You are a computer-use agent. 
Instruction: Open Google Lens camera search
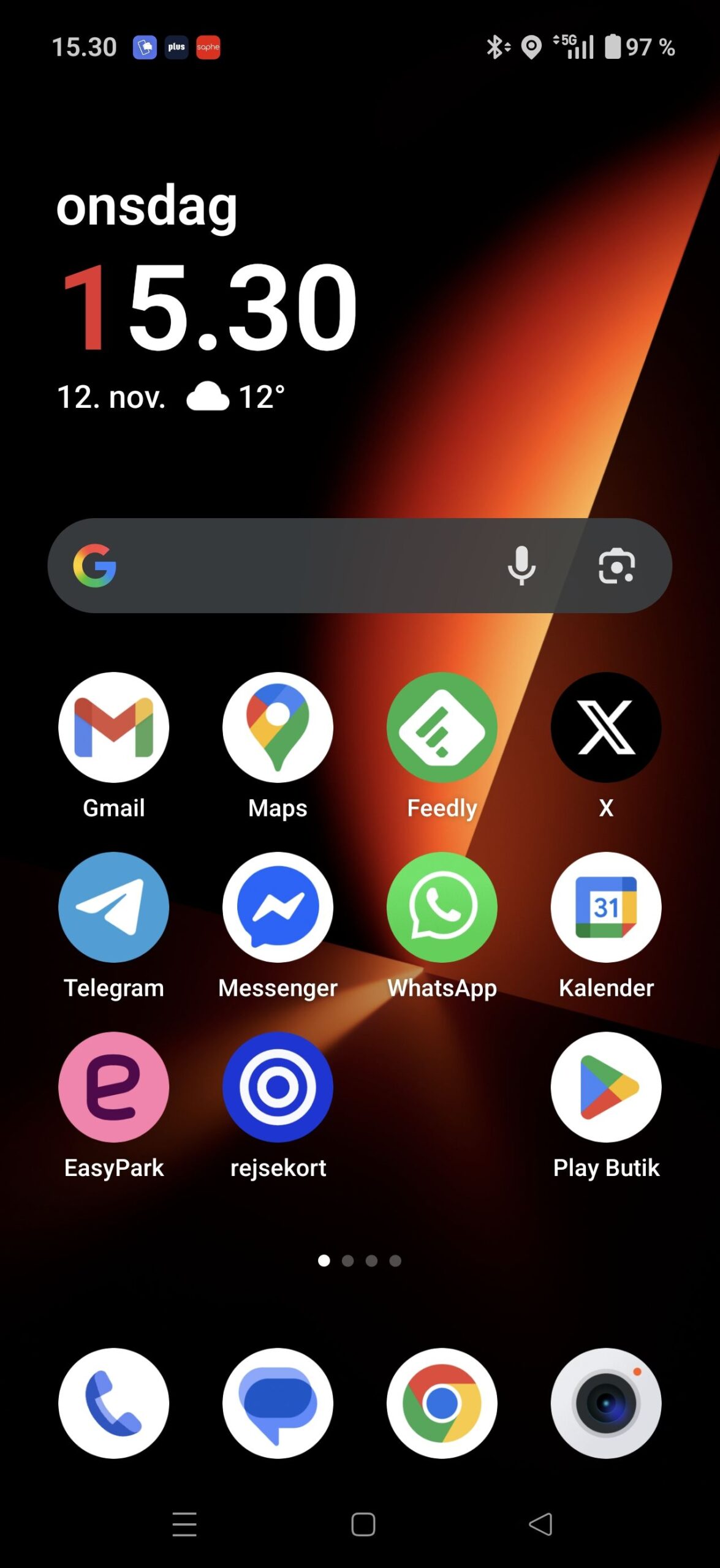616,565
